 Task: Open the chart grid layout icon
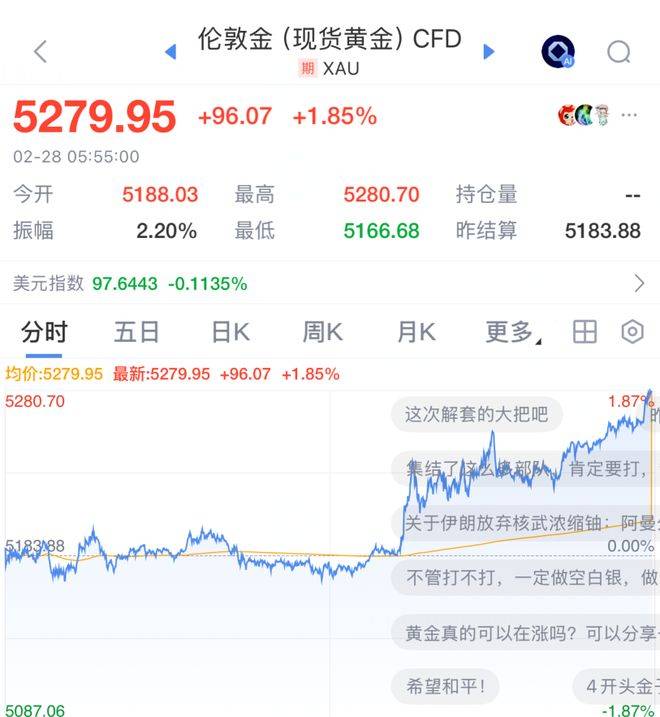pyautogui.click(x=584, y=333)
